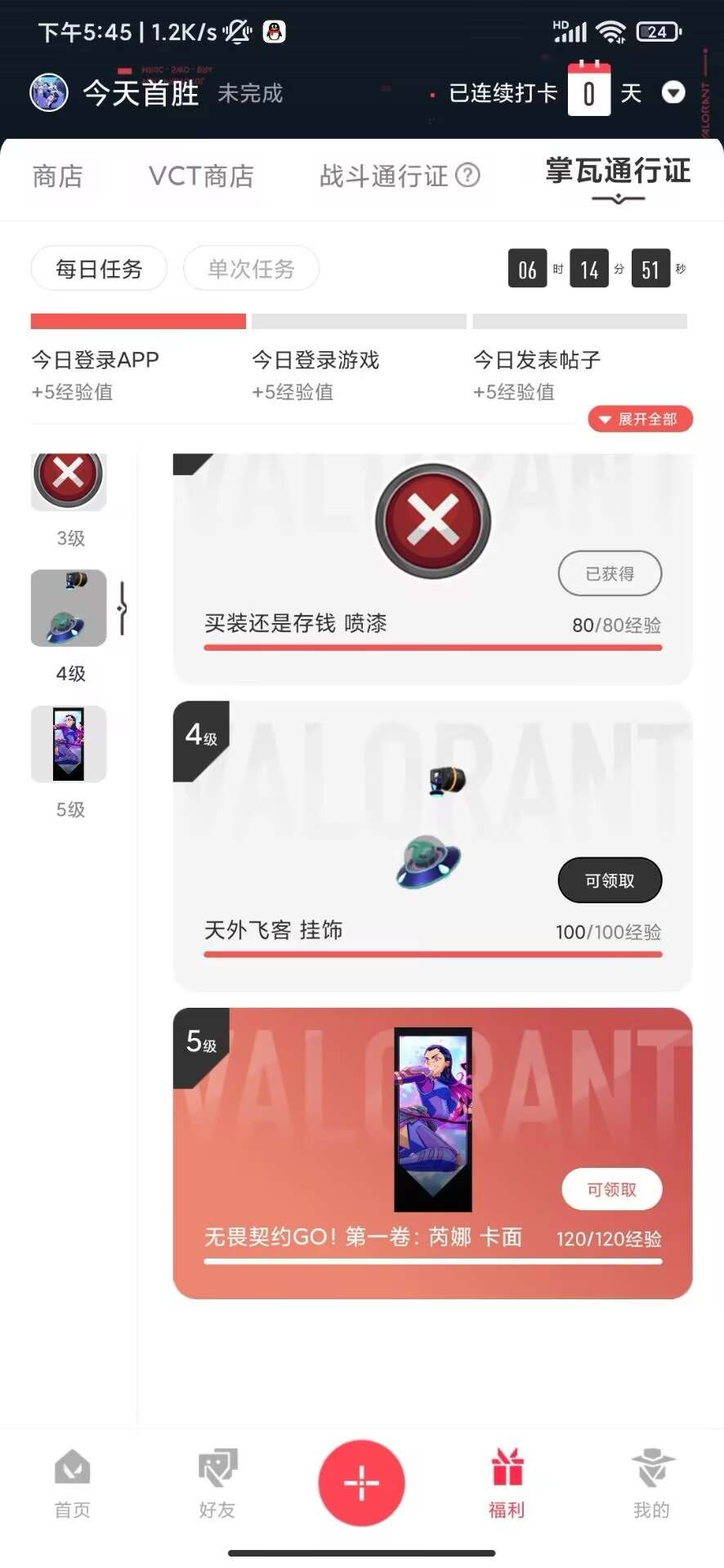This screenshot has width=724, height=1568.
Task: Open the 我的 tab
Action: pyautogui.click(x=651, y=1483)
